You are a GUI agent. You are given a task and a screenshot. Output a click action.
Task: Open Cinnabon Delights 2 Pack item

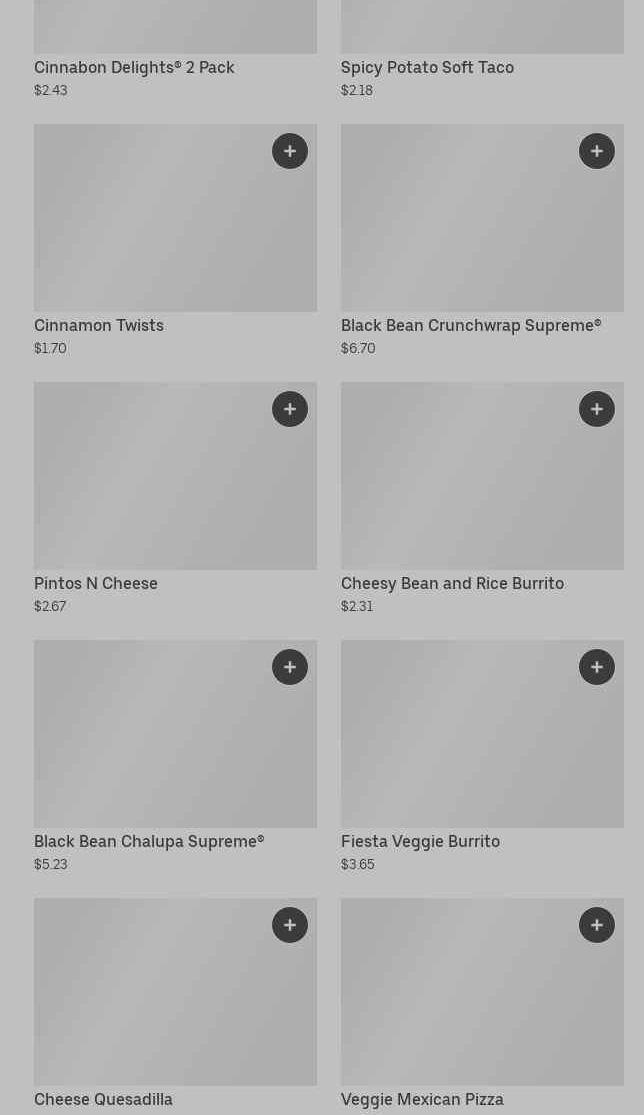tap(134, 67)
